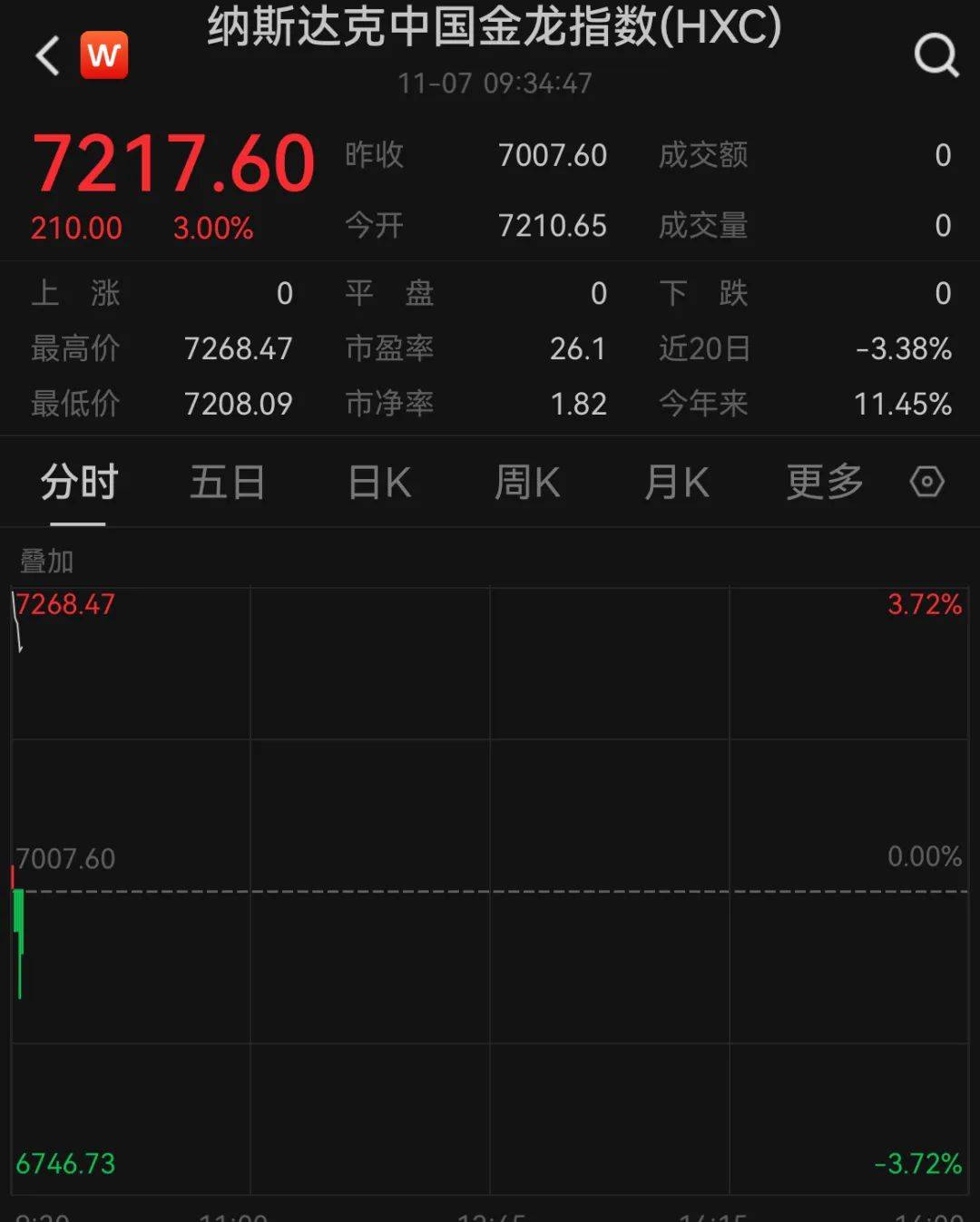
Task: Expand the 更多 chart options
Action: pos(822,483)
